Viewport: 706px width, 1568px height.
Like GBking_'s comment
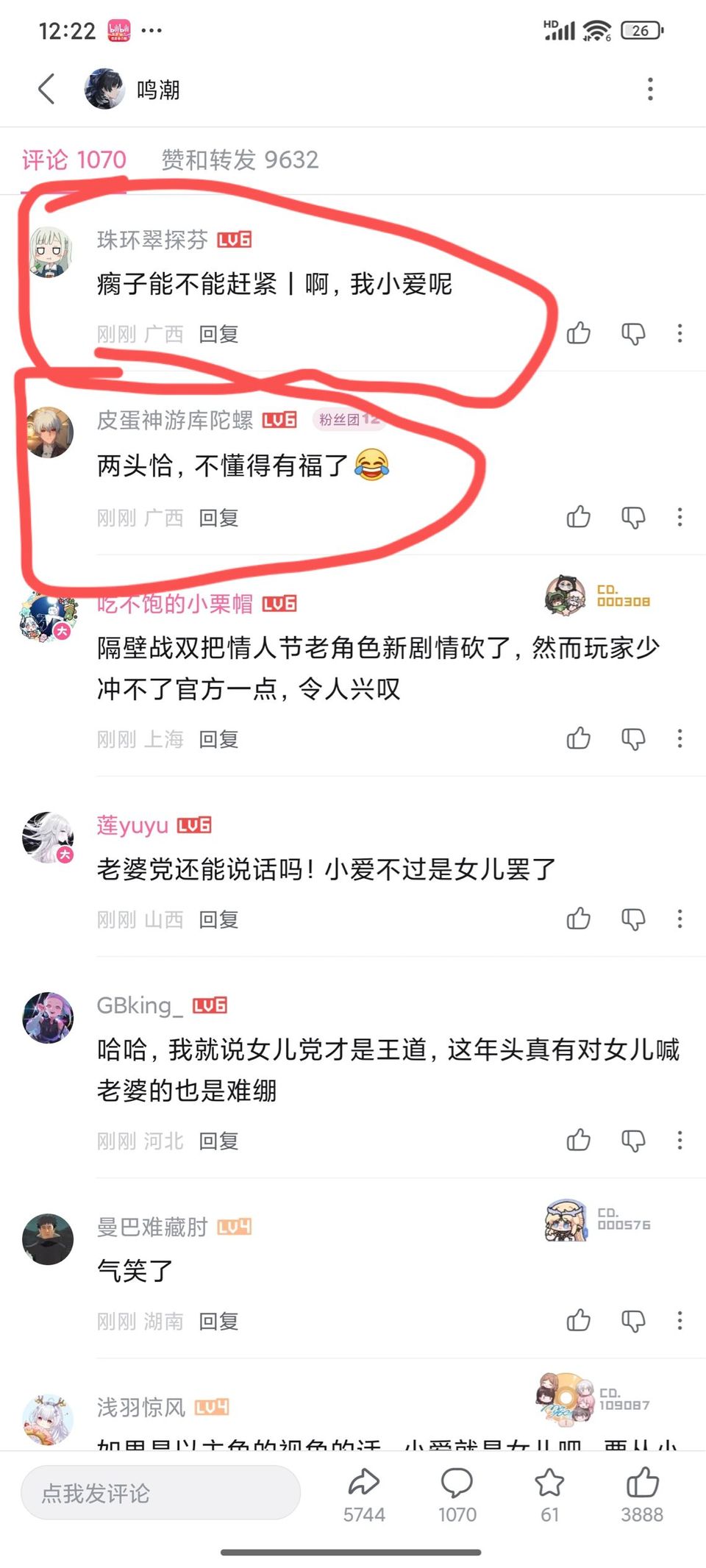579,1140
